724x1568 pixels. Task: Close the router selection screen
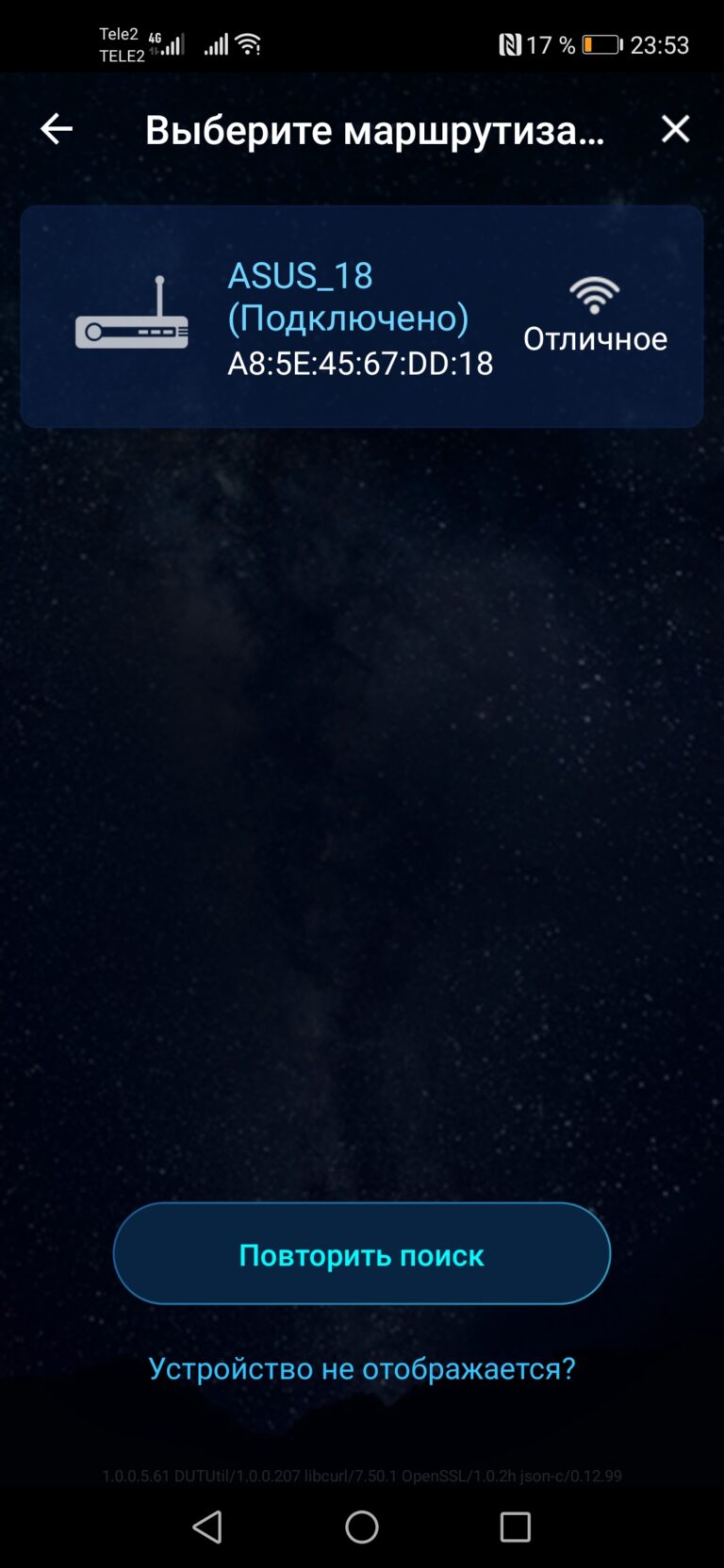pyautogui.click(x=675, y=129)
